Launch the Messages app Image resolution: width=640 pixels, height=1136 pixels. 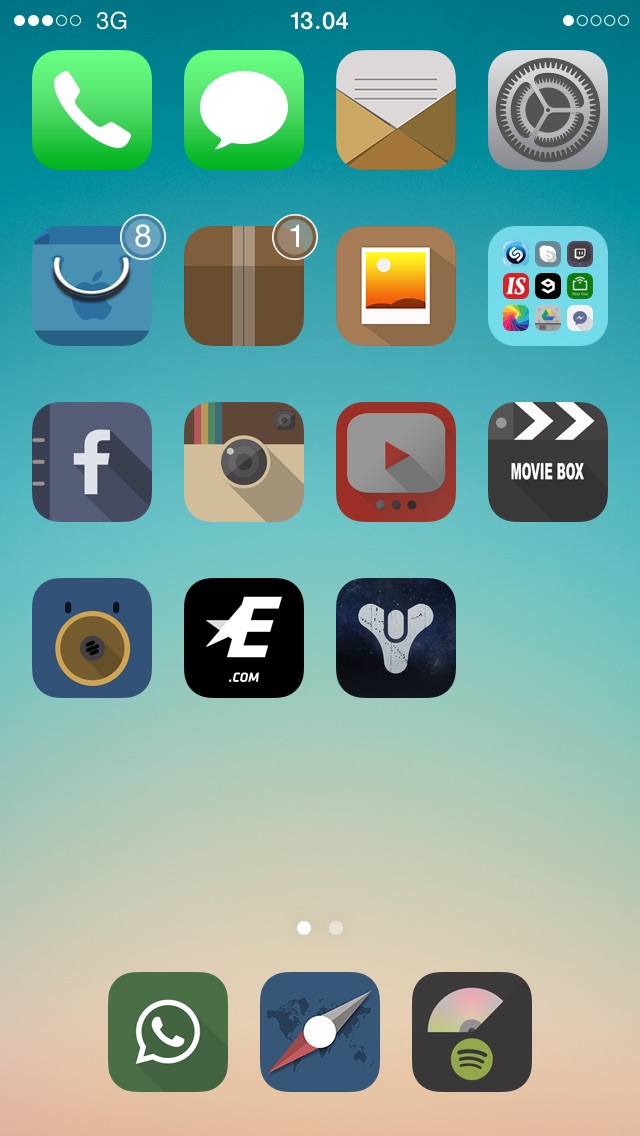point(244,110)
